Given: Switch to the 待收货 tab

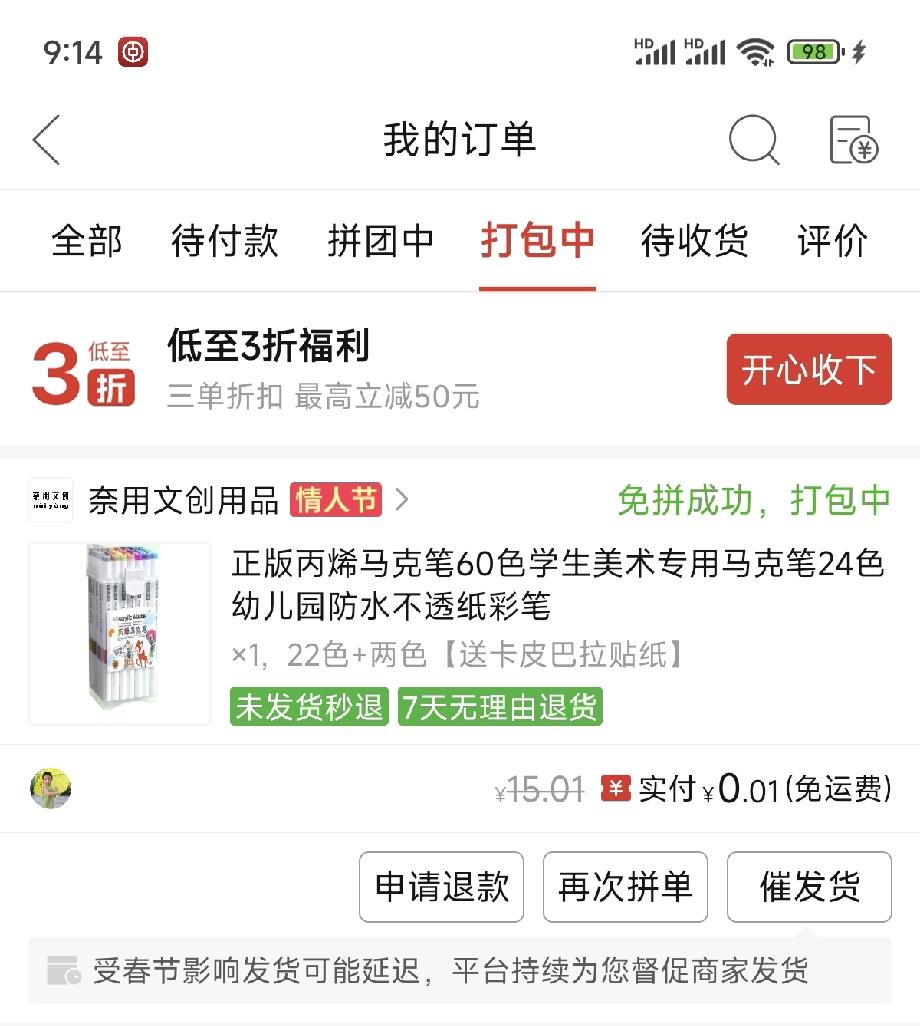Looking at the screenshot, I should 692,241.
